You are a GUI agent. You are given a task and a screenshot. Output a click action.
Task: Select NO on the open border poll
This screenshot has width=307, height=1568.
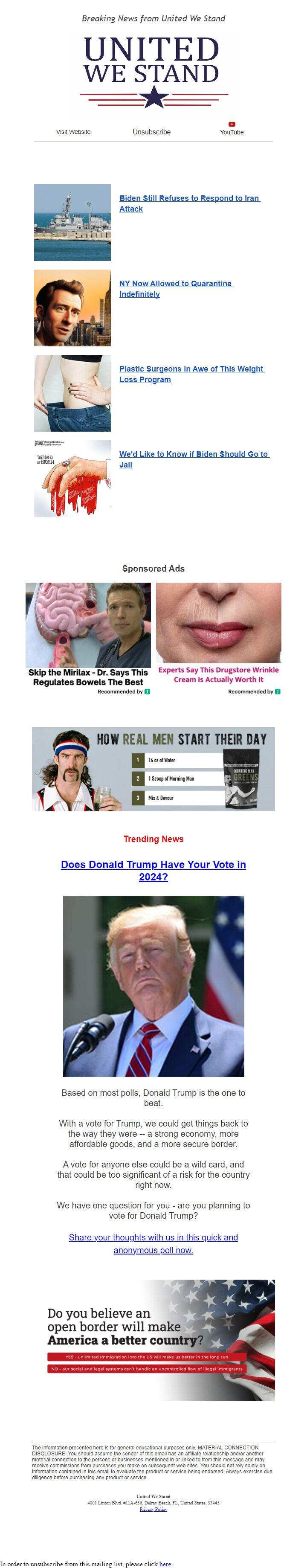point(147,1368)
